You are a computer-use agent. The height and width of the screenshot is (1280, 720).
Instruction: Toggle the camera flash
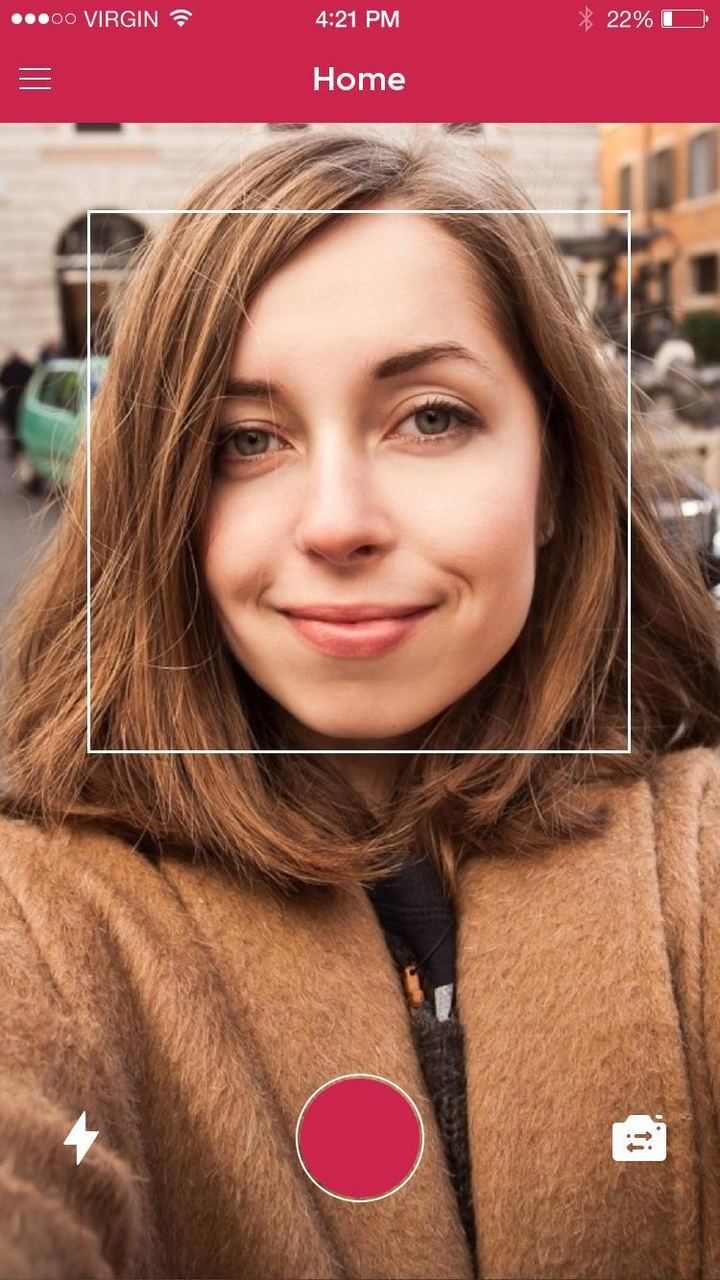pyautogui.click(x=81, y=1137)
